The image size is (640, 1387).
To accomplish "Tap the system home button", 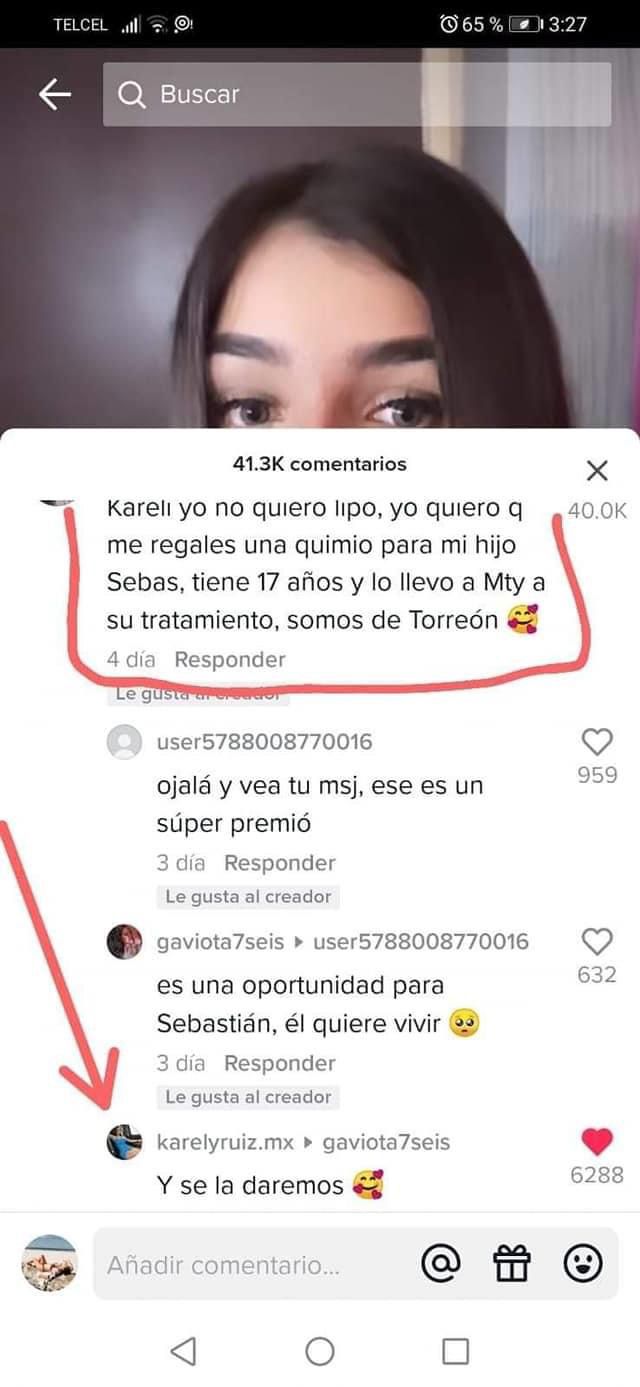I will click(x=320, y=1352).
